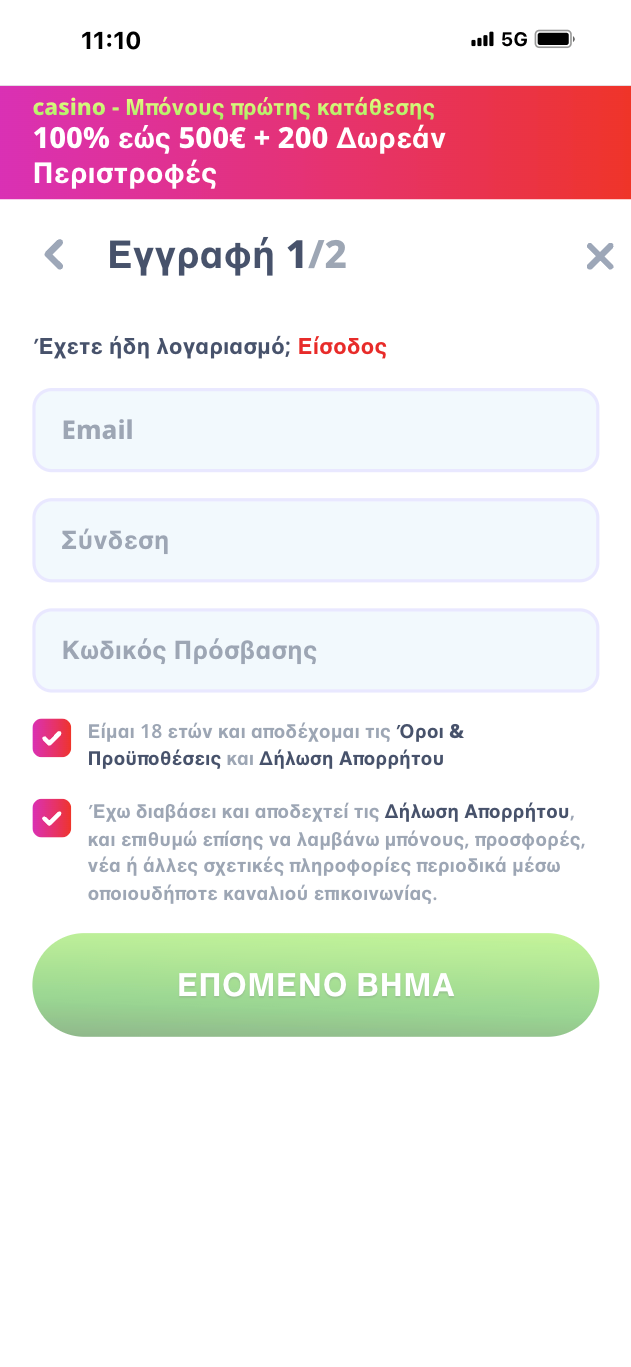The image size is (631, 1367).
Task: Uncheck the 18 ετών age confirmation checkbox
Action: click(x=52, y=738)
